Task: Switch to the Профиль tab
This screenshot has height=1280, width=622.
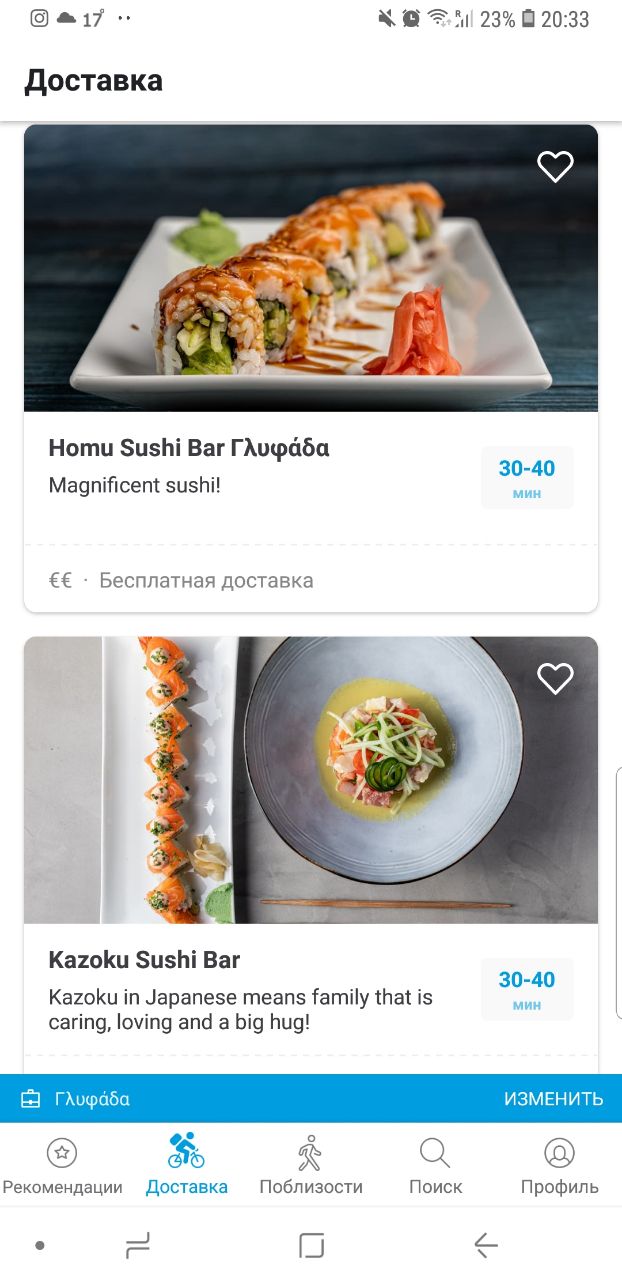Action: pos(559,1166)
